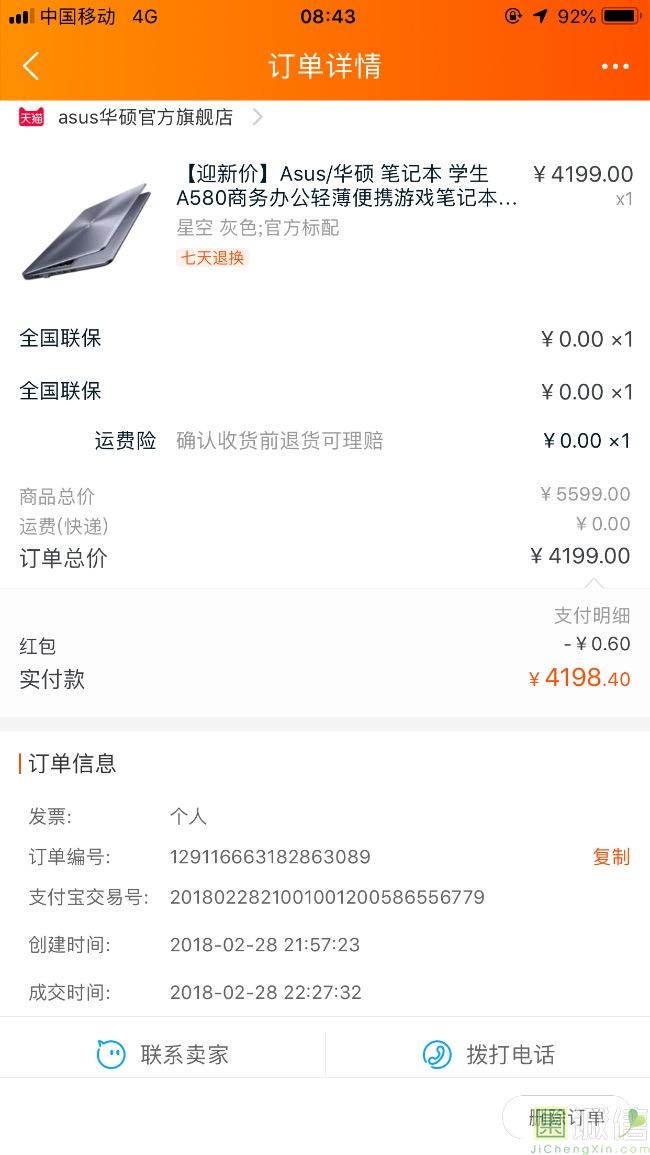This screenshot has width=650, height=1155.
Task: Open the three-dot overflow menu
Action: coord(615,67)
